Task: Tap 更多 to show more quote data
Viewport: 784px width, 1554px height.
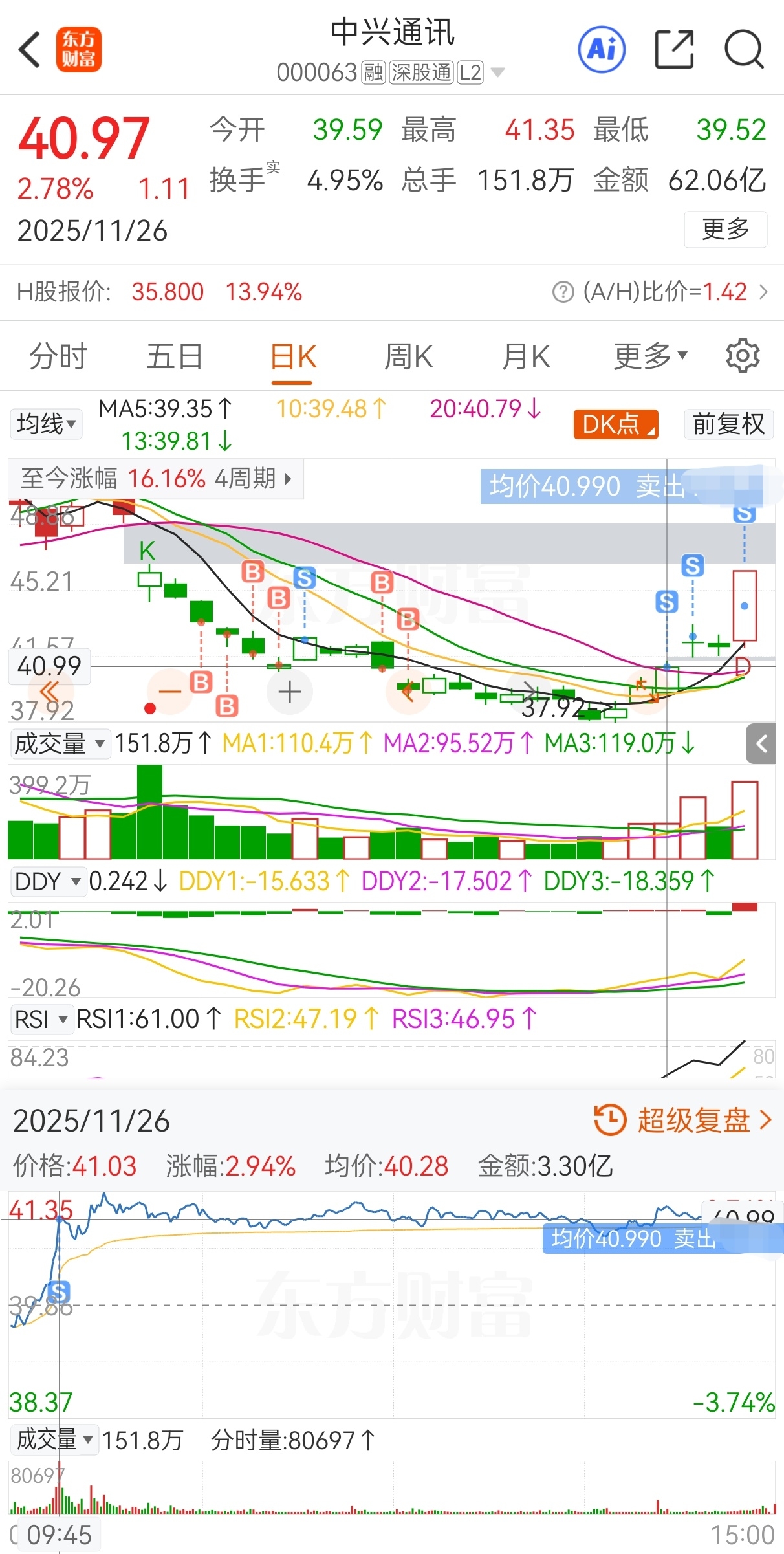Action: 726,229
